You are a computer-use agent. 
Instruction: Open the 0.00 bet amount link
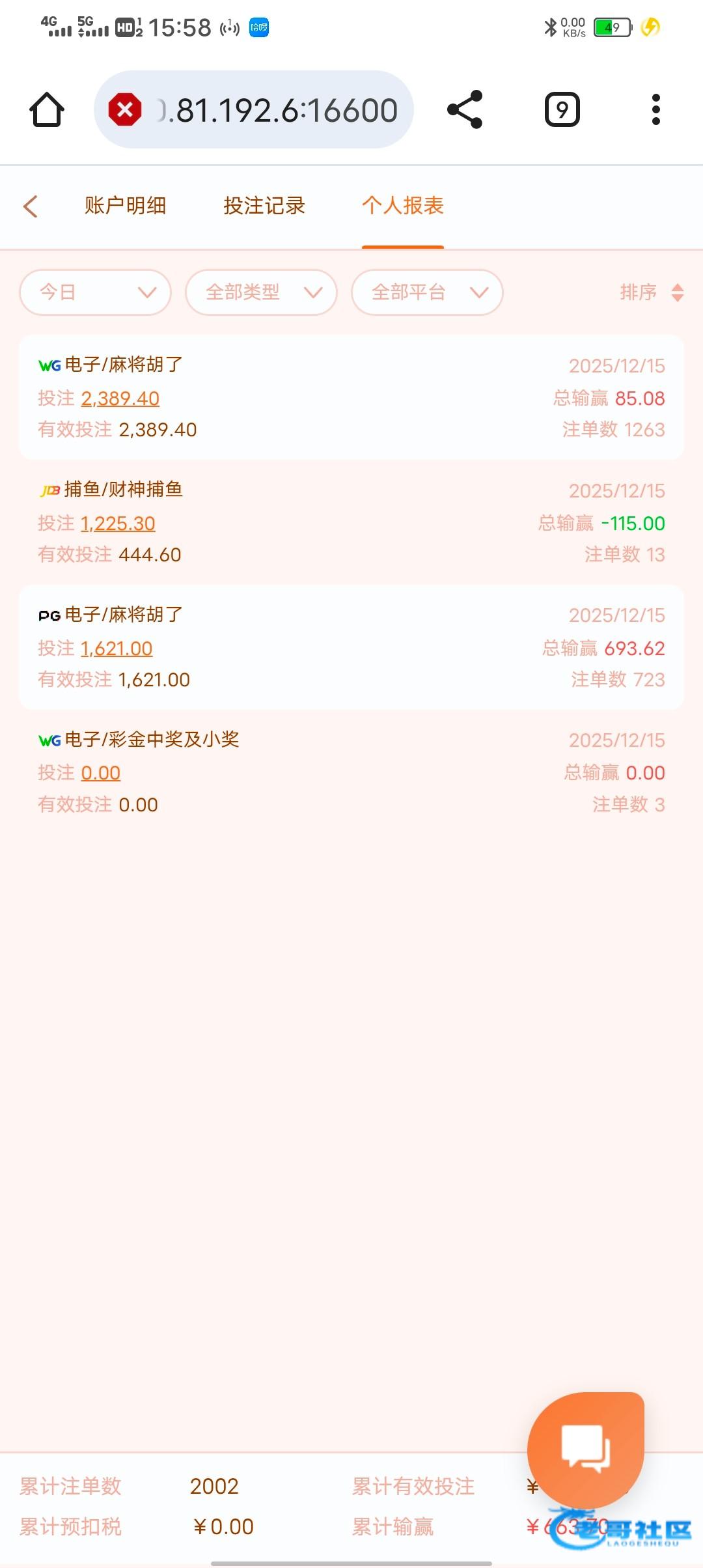[101, 773]
